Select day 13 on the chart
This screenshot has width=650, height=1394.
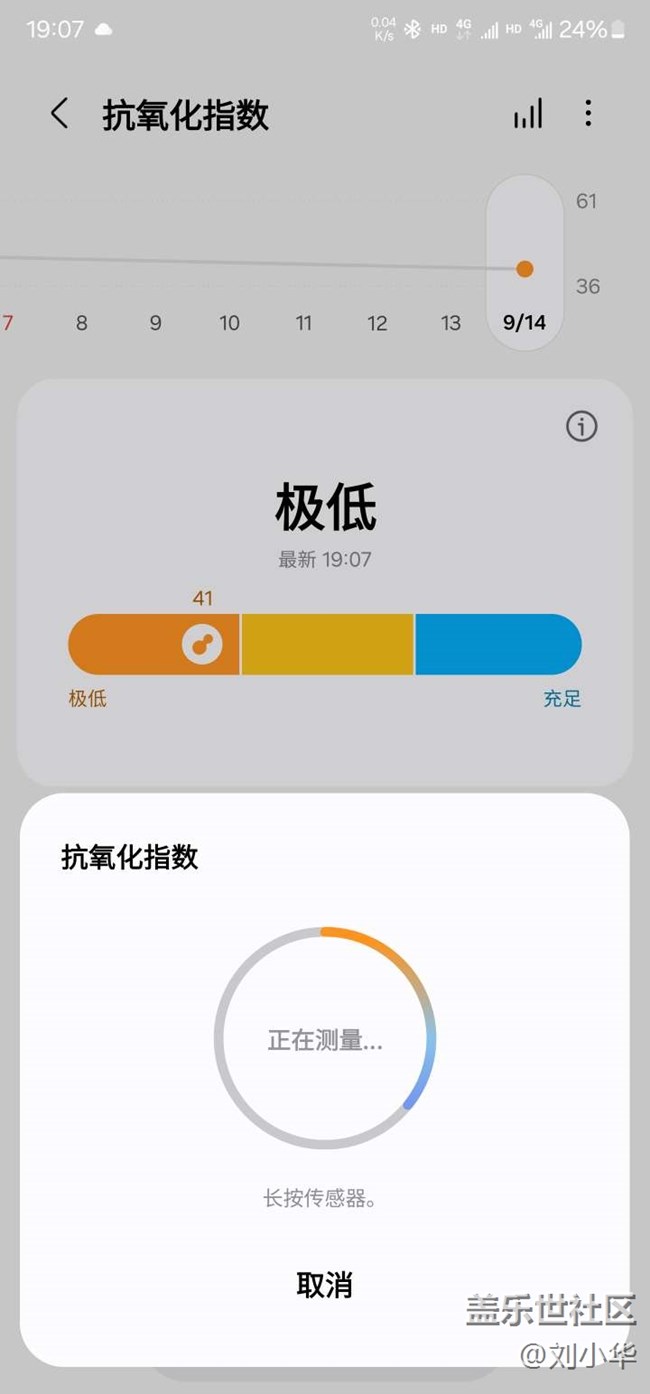[x=451, y=323]
